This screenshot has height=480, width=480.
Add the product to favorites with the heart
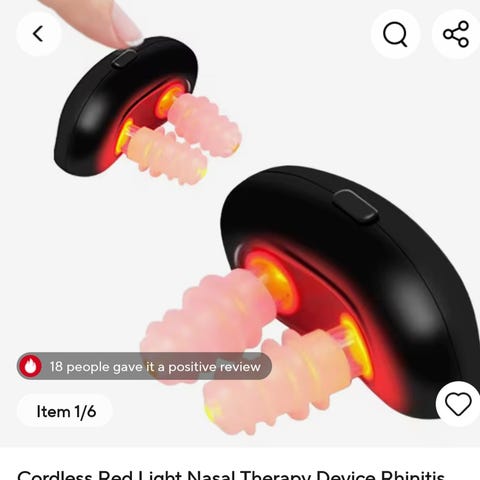tap(458, 404)
